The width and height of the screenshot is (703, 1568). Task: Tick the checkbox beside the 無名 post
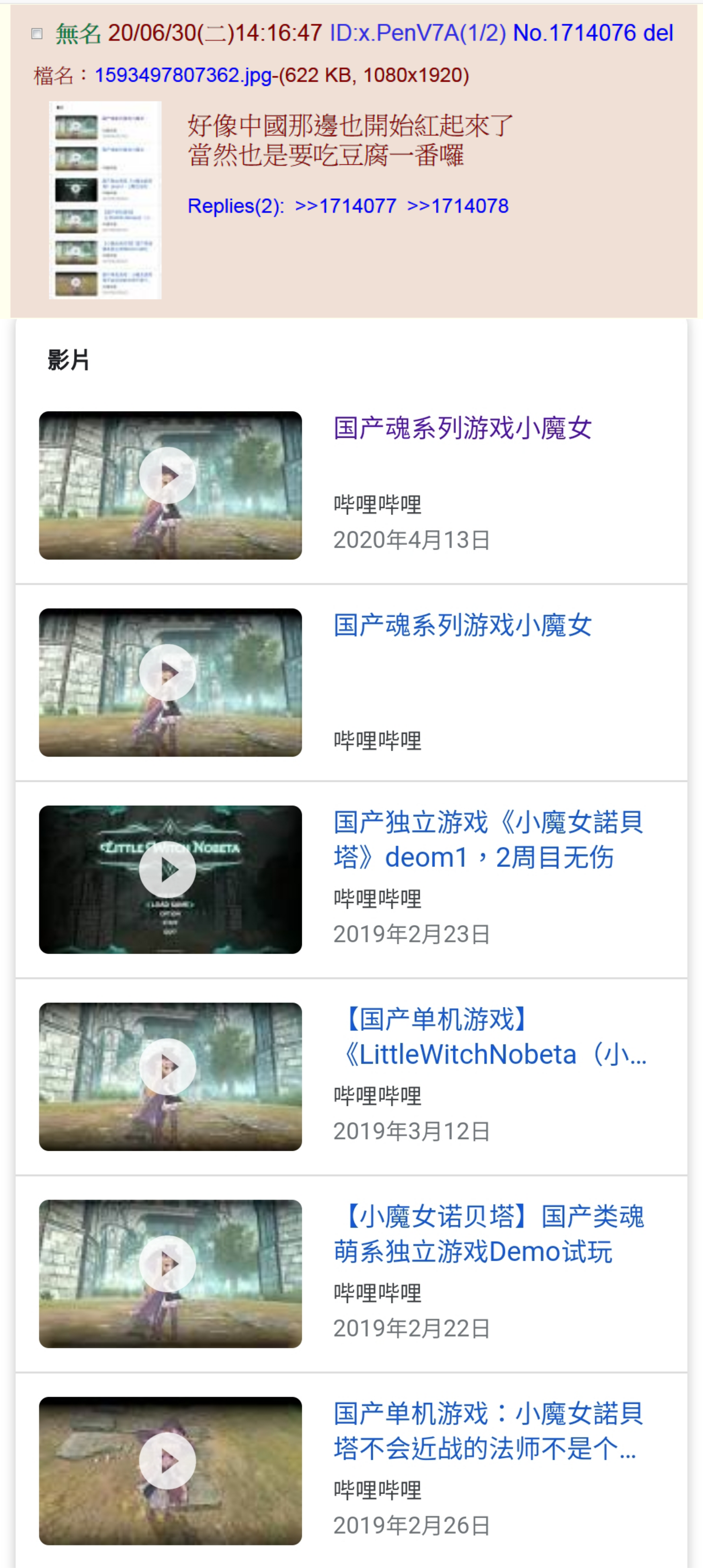[x=37, y=34]
